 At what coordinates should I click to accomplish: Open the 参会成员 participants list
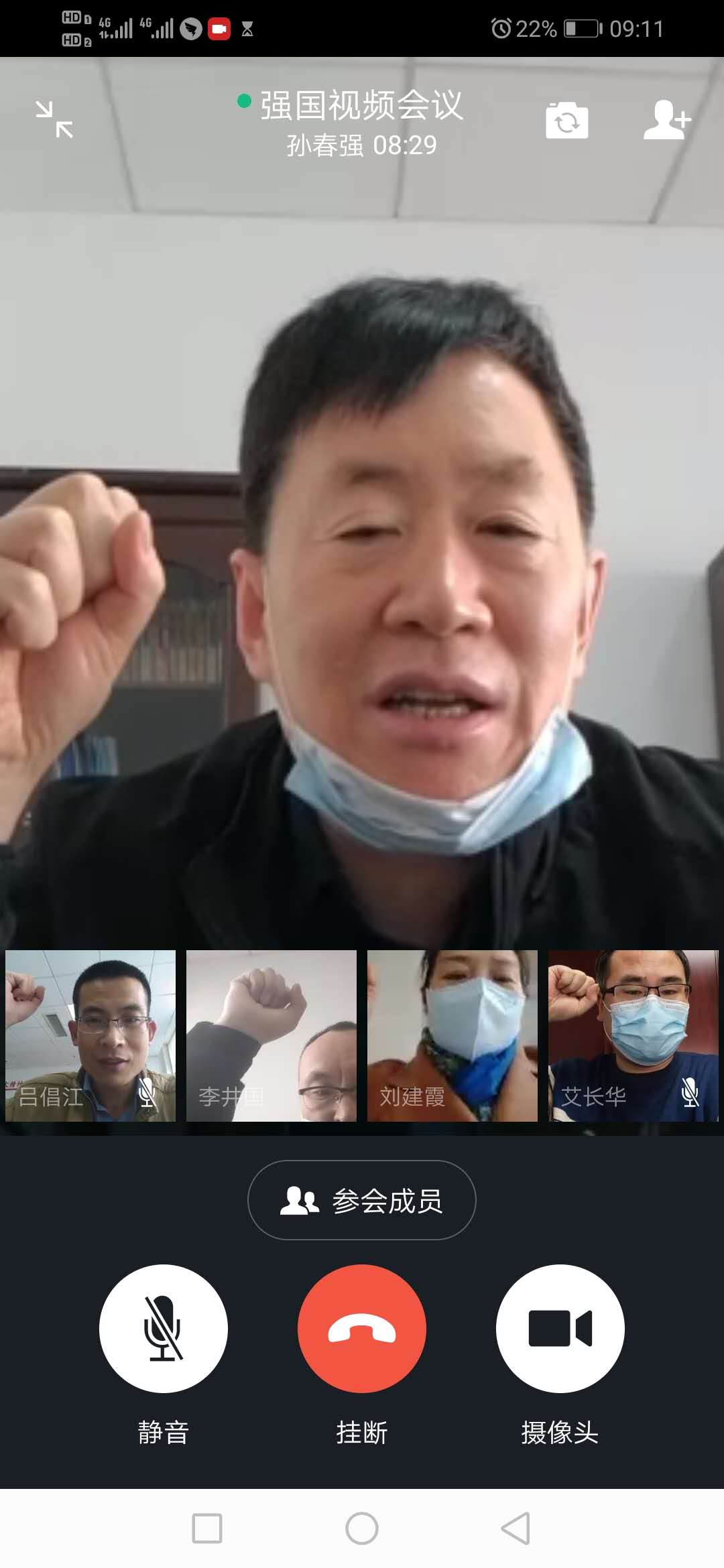(x=362, y=1200)
